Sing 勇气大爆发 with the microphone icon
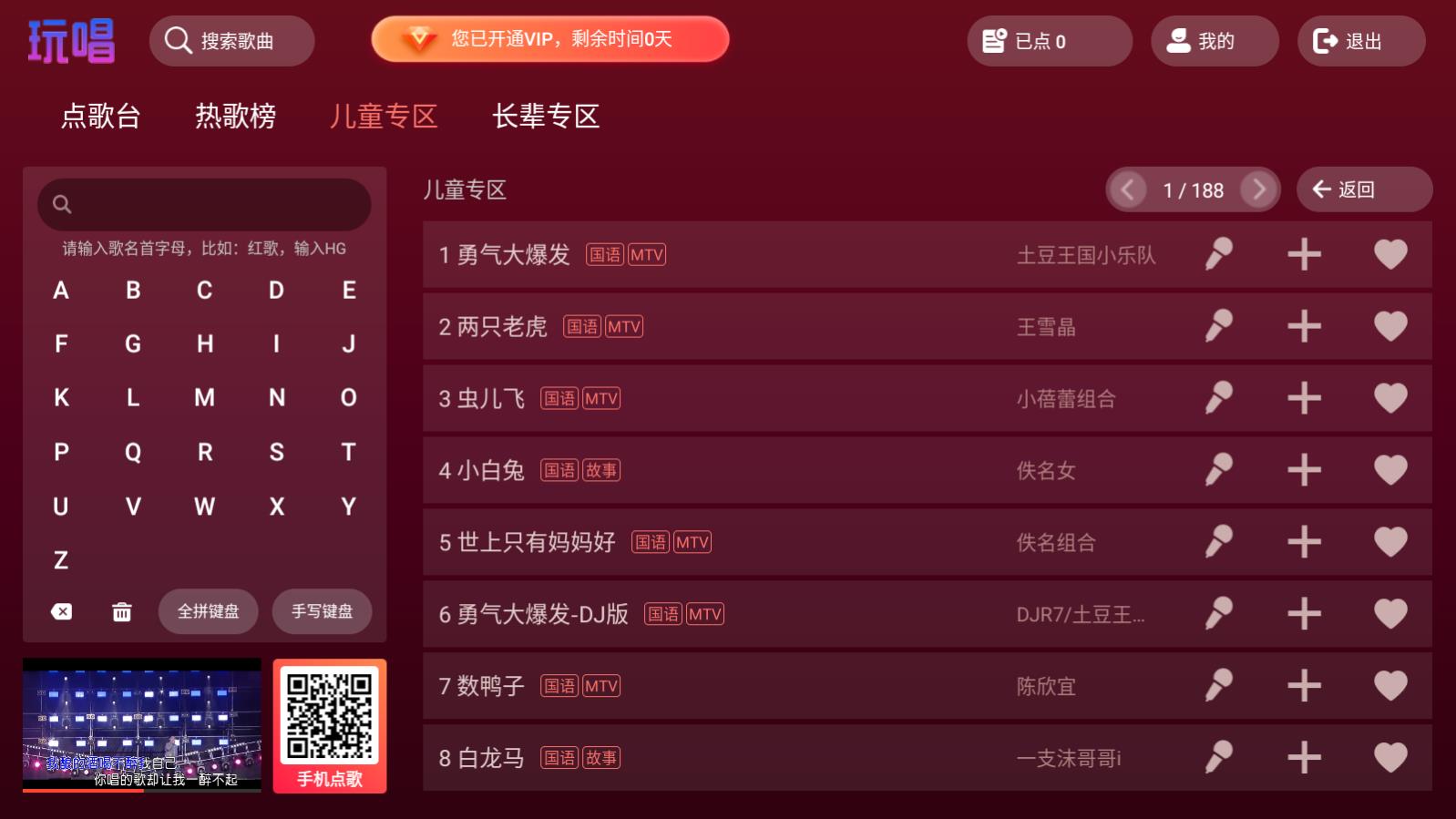1456x819 pixels. pos(1218,254)
